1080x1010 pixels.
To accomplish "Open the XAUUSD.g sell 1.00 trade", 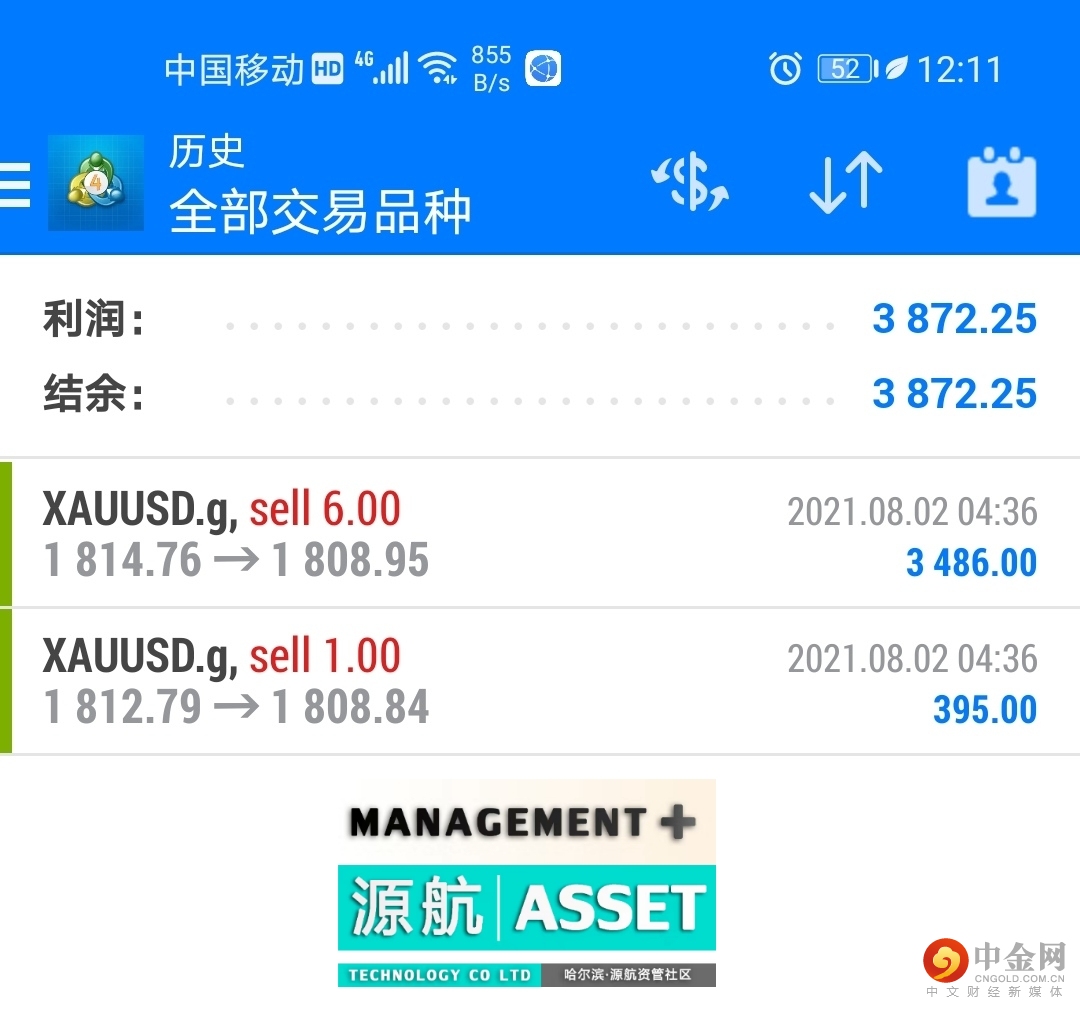I will click(x=540, y=682).
